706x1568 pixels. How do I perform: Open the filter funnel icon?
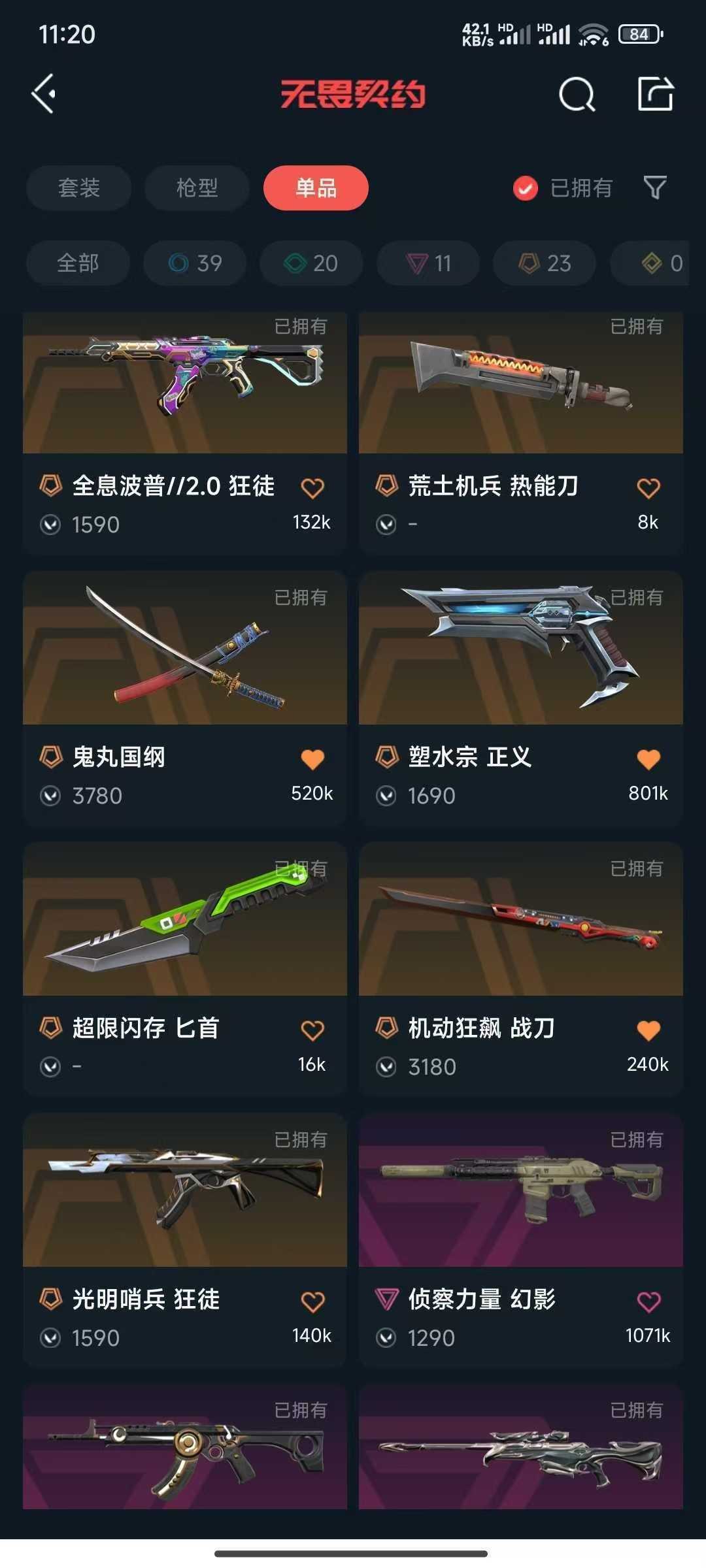654,188
